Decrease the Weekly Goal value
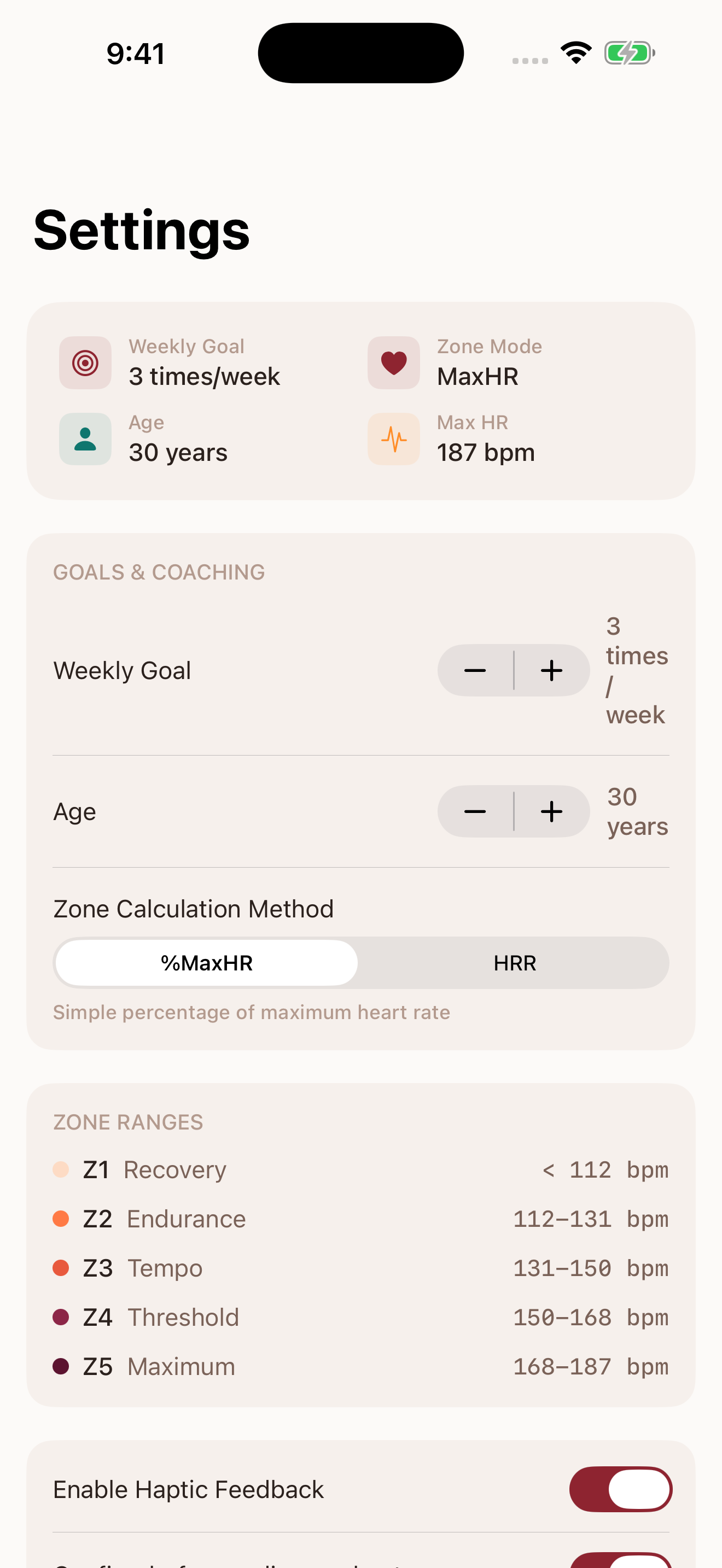This screenshot has height=1568, width=722. coord(475,670)
